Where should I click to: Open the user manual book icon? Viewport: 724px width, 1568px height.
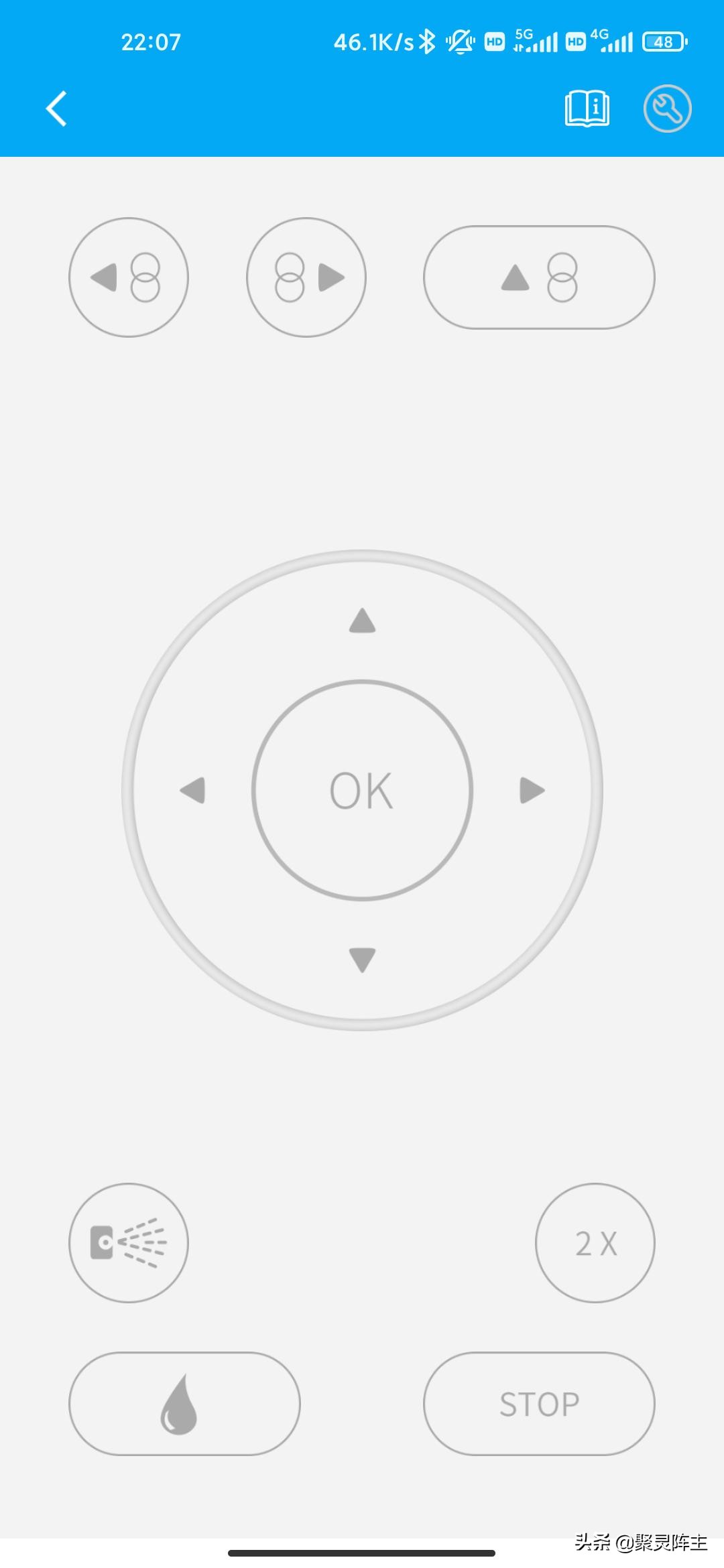[587, 109]
